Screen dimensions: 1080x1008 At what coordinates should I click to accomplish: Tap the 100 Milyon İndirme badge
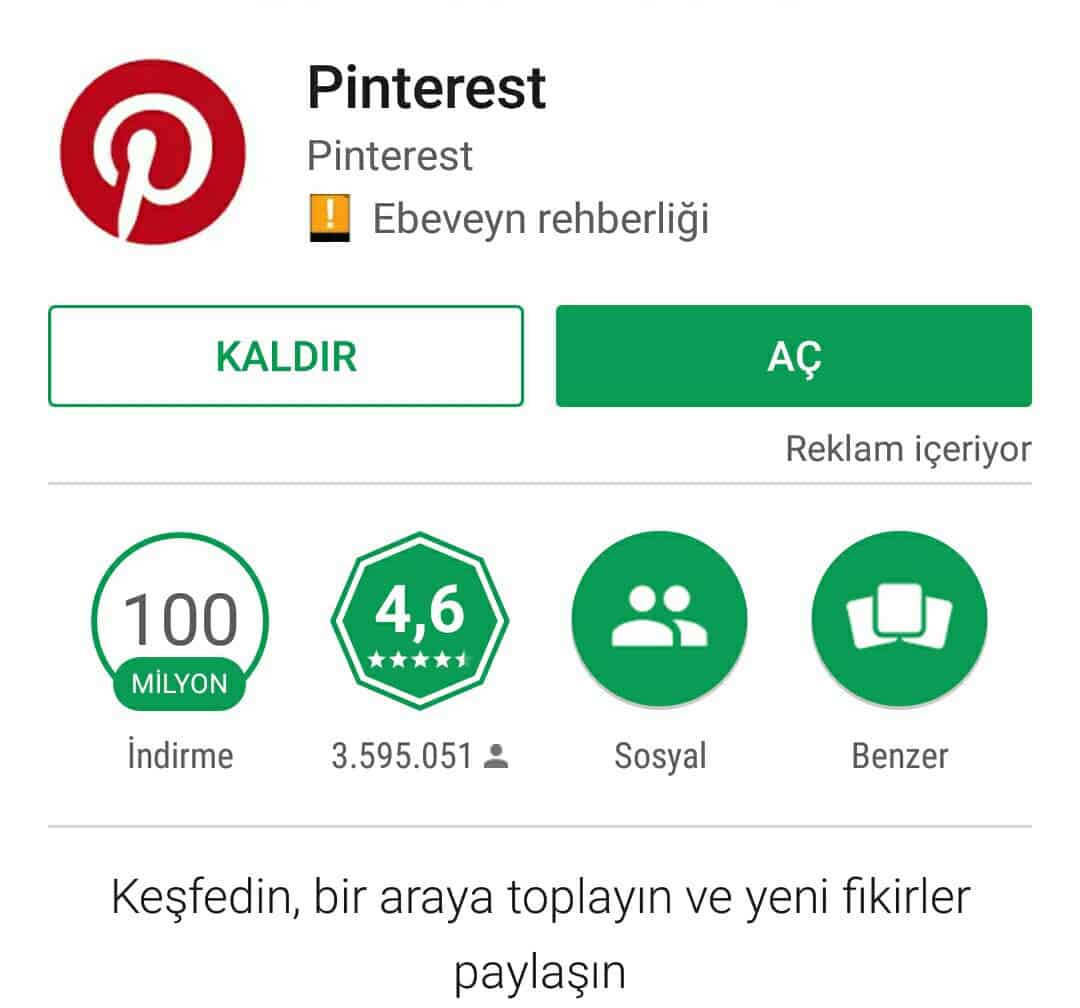tap(180, 620)
